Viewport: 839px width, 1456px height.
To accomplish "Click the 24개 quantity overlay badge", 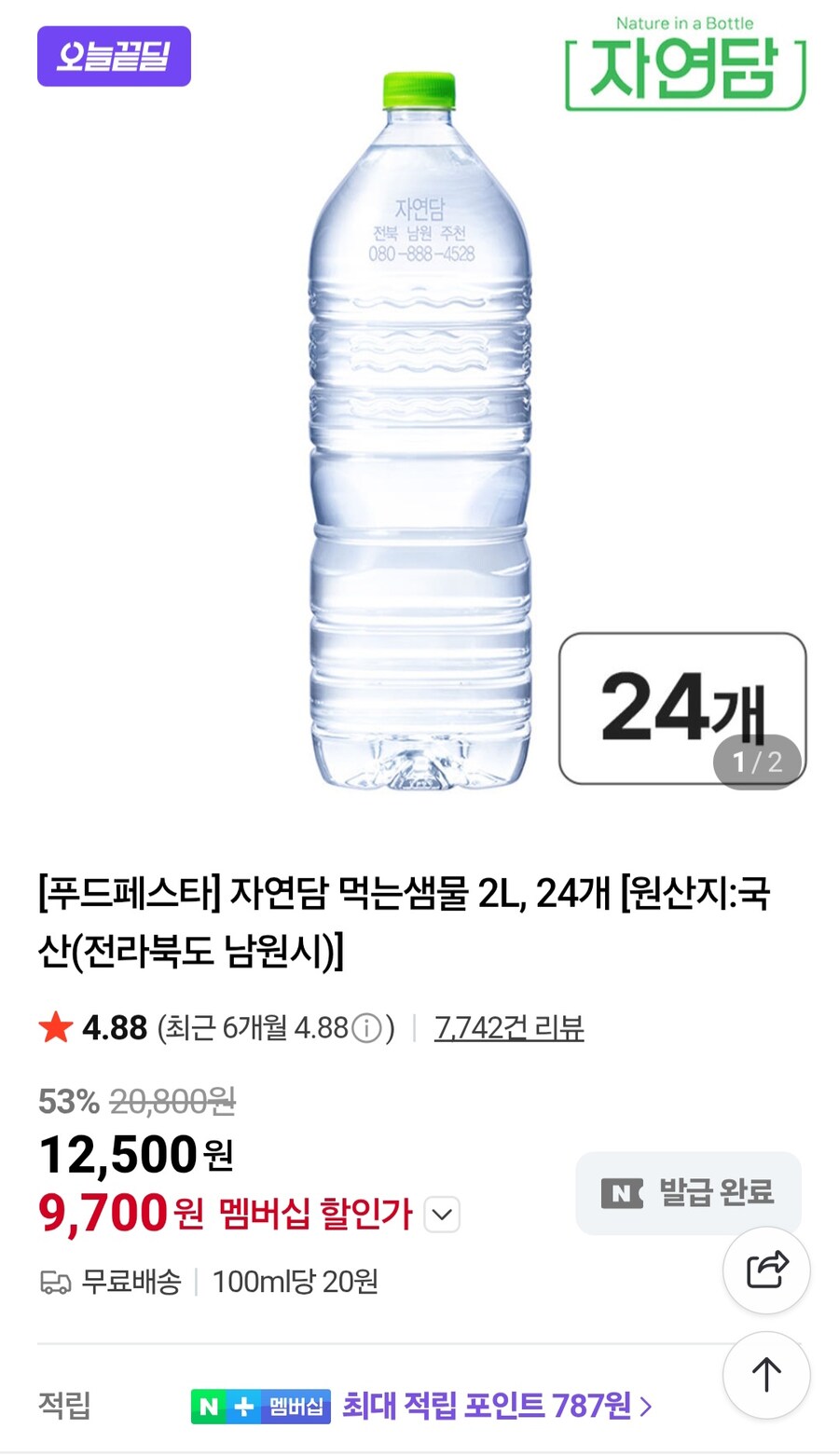I will click(680, 704).
